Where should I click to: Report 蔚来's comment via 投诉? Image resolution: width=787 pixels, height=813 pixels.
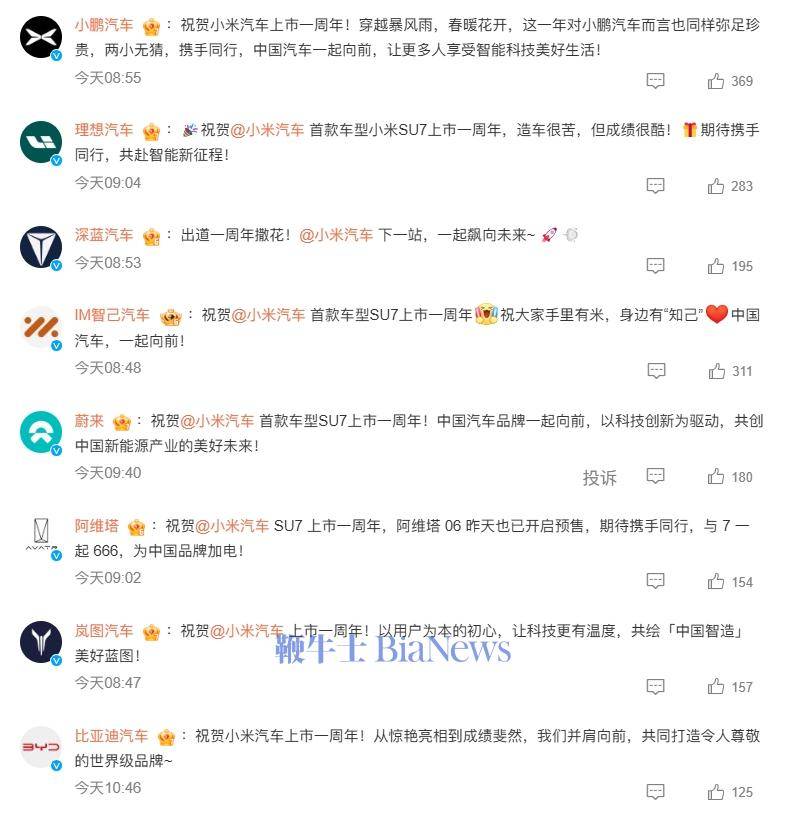tap(600, 477)
